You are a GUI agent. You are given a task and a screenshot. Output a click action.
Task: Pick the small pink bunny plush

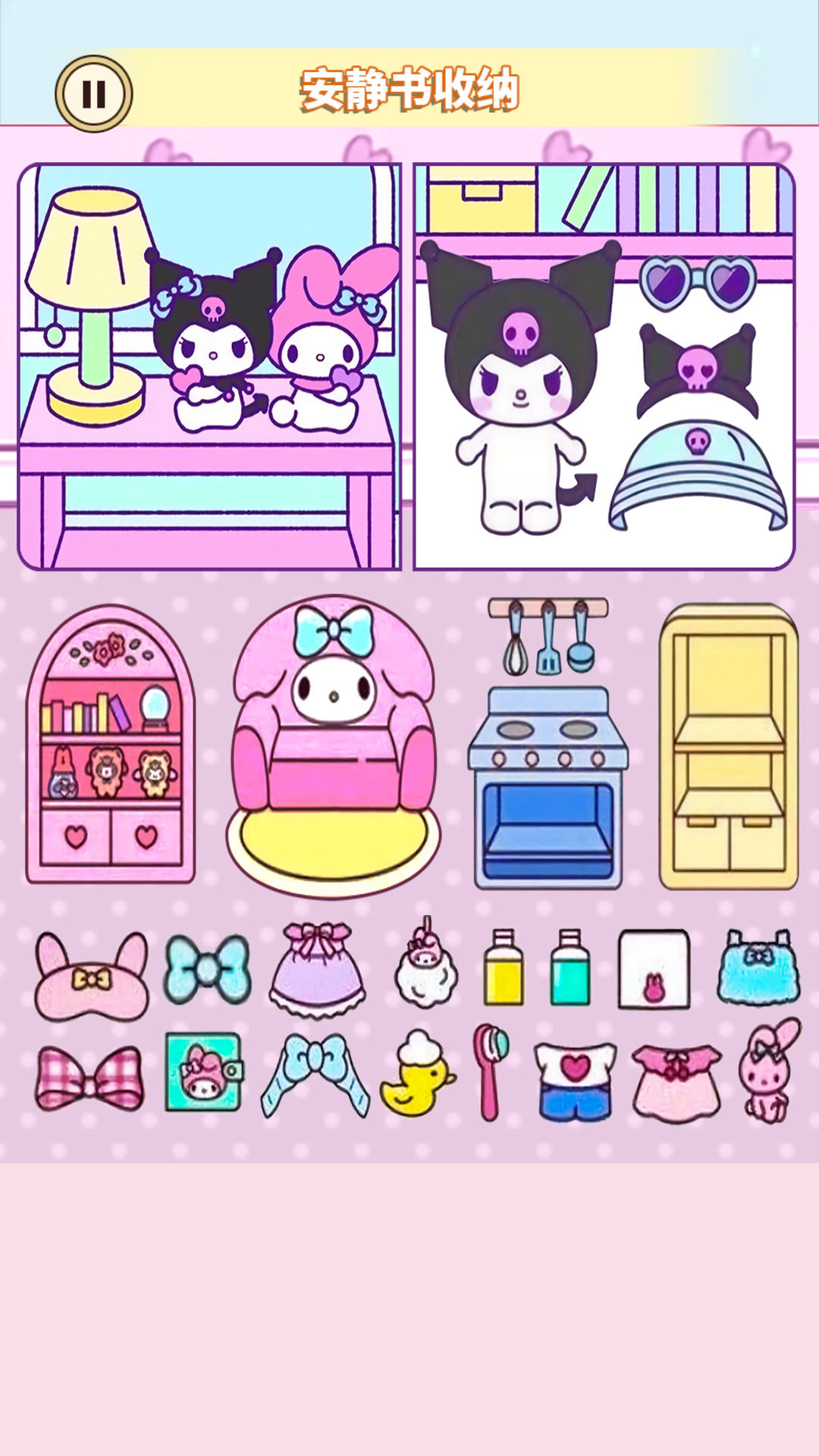point(769,1072)
